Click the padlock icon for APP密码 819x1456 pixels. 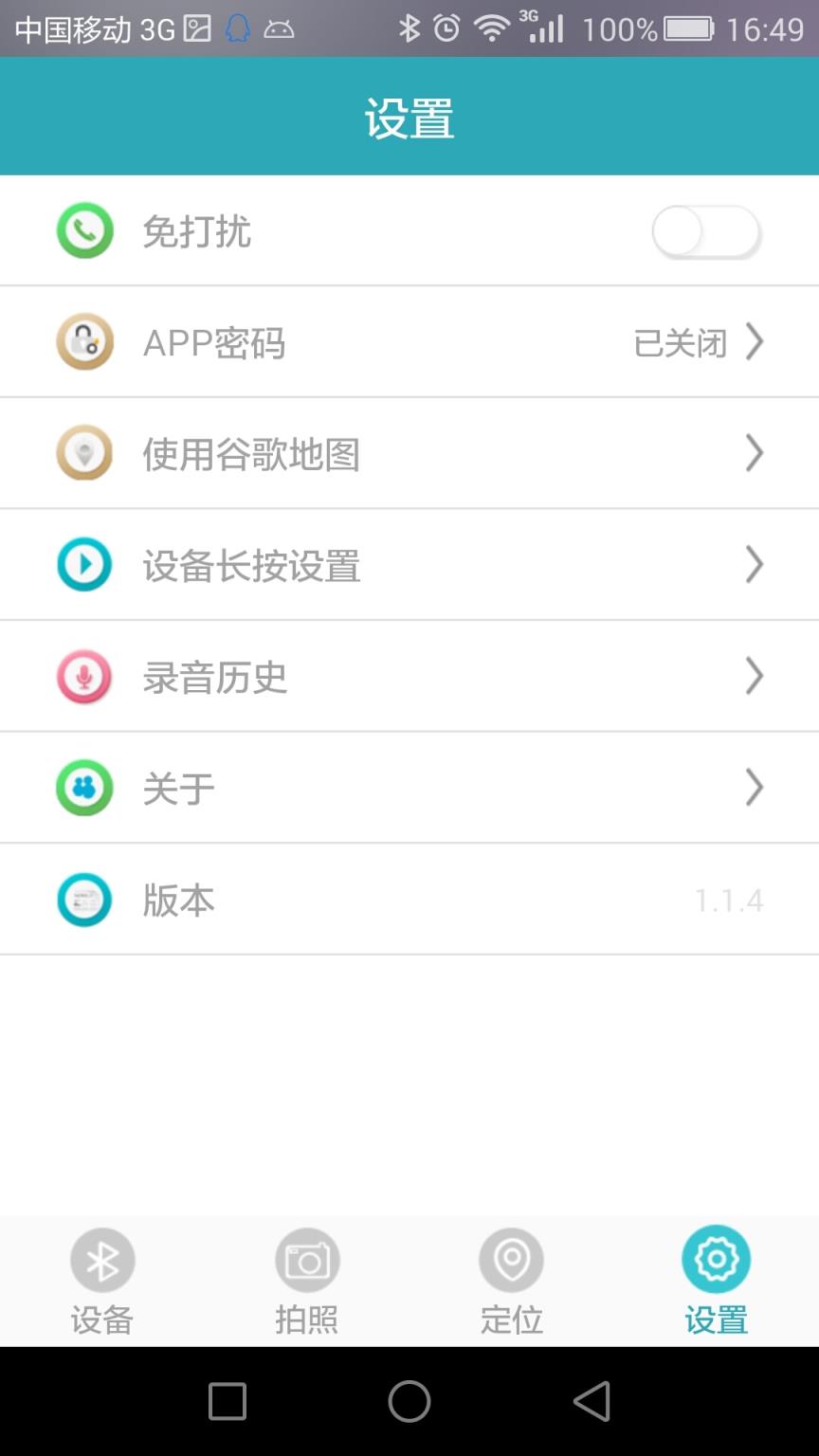tap(85, 341)
